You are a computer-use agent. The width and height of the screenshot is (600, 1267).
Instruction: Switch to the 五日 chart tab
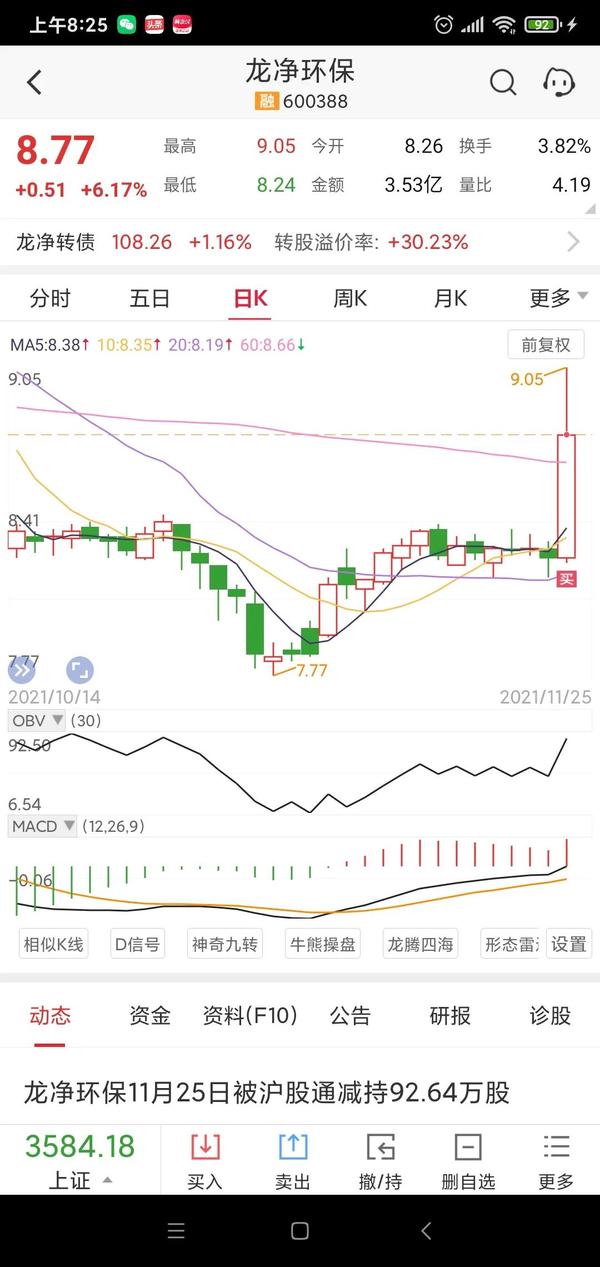150,298
